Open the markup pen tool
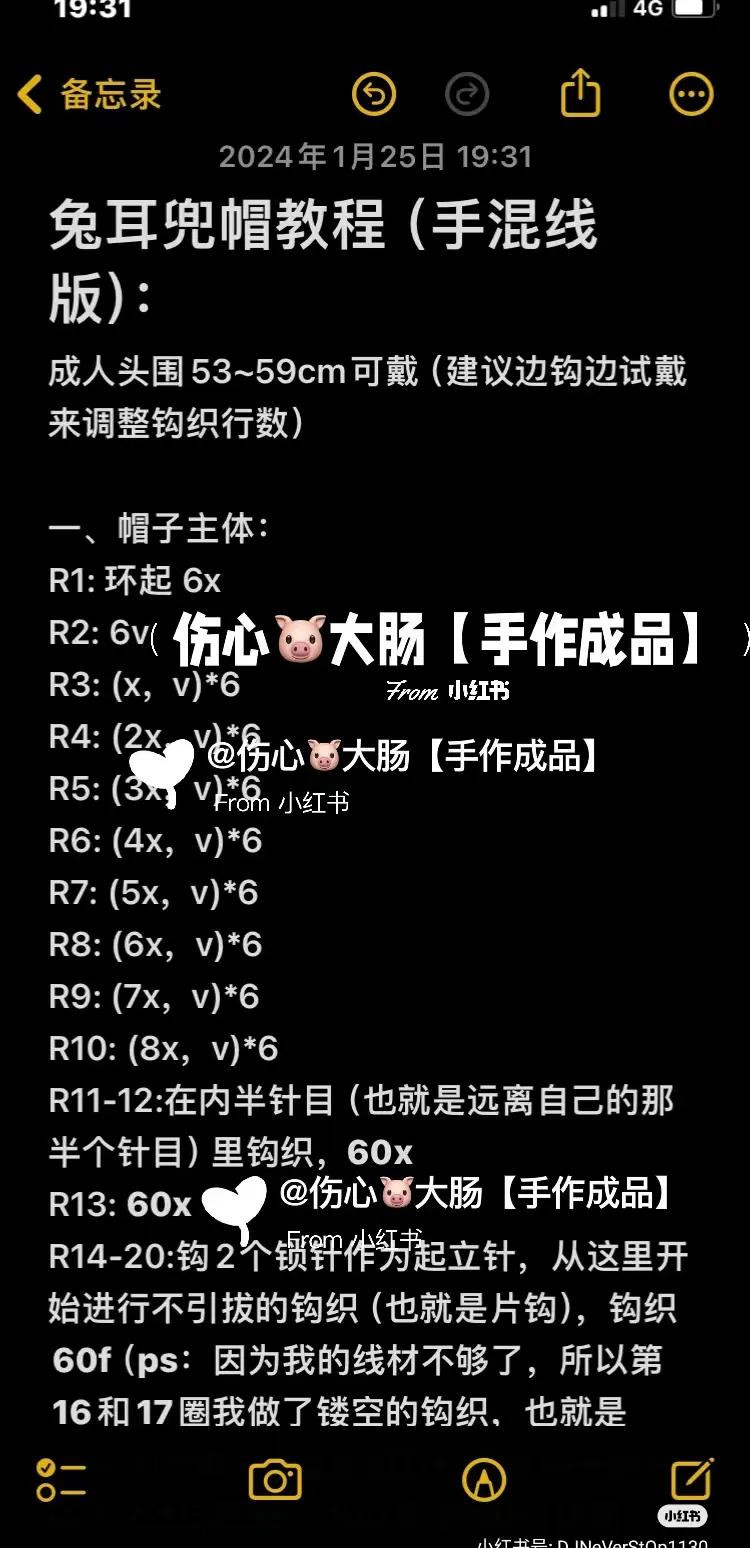The image size is (750, 1548). click(x=484, y=1480)
